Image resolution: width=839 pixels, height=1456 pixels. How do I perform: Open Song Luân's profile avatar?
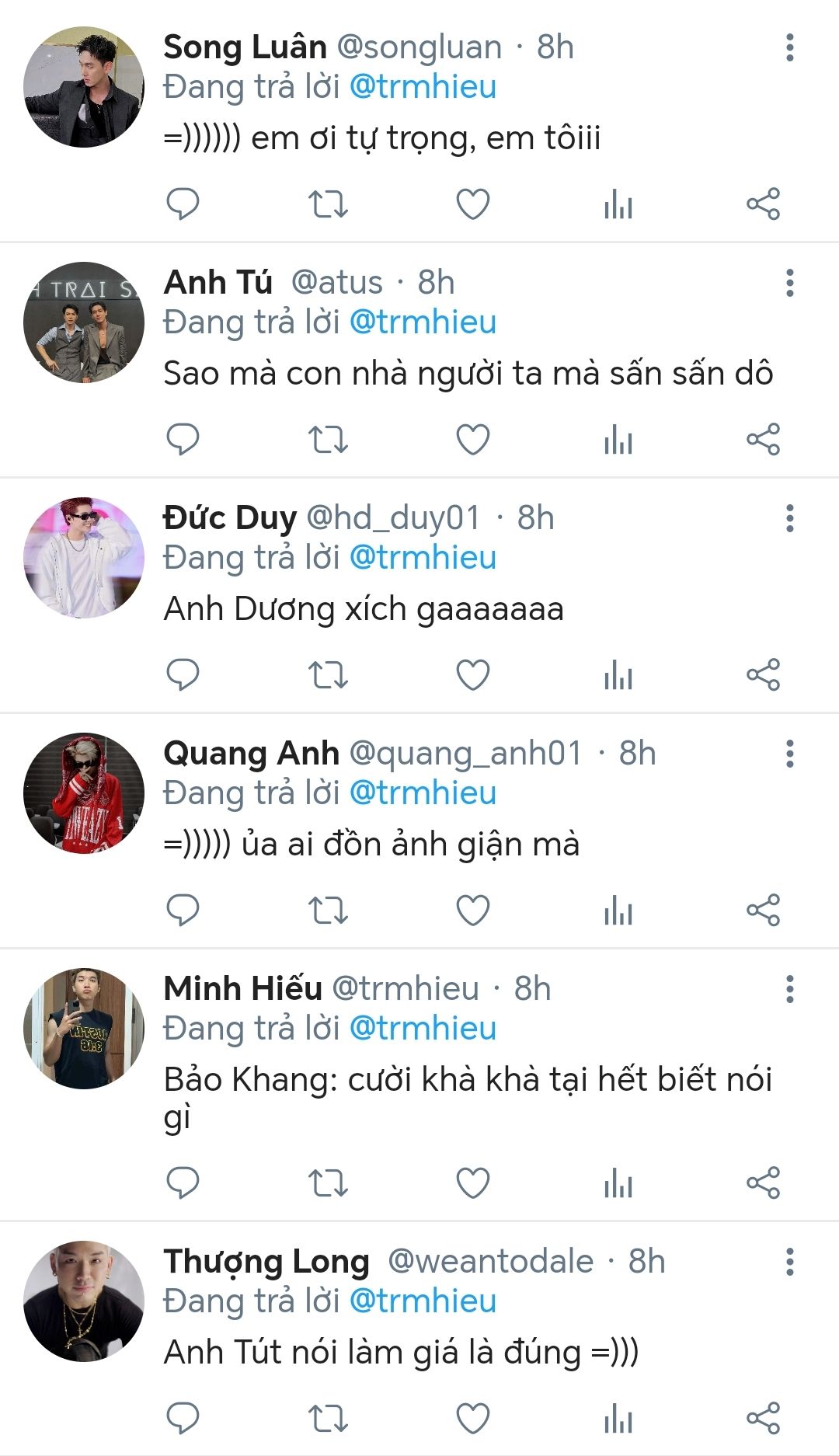[84, 87]
